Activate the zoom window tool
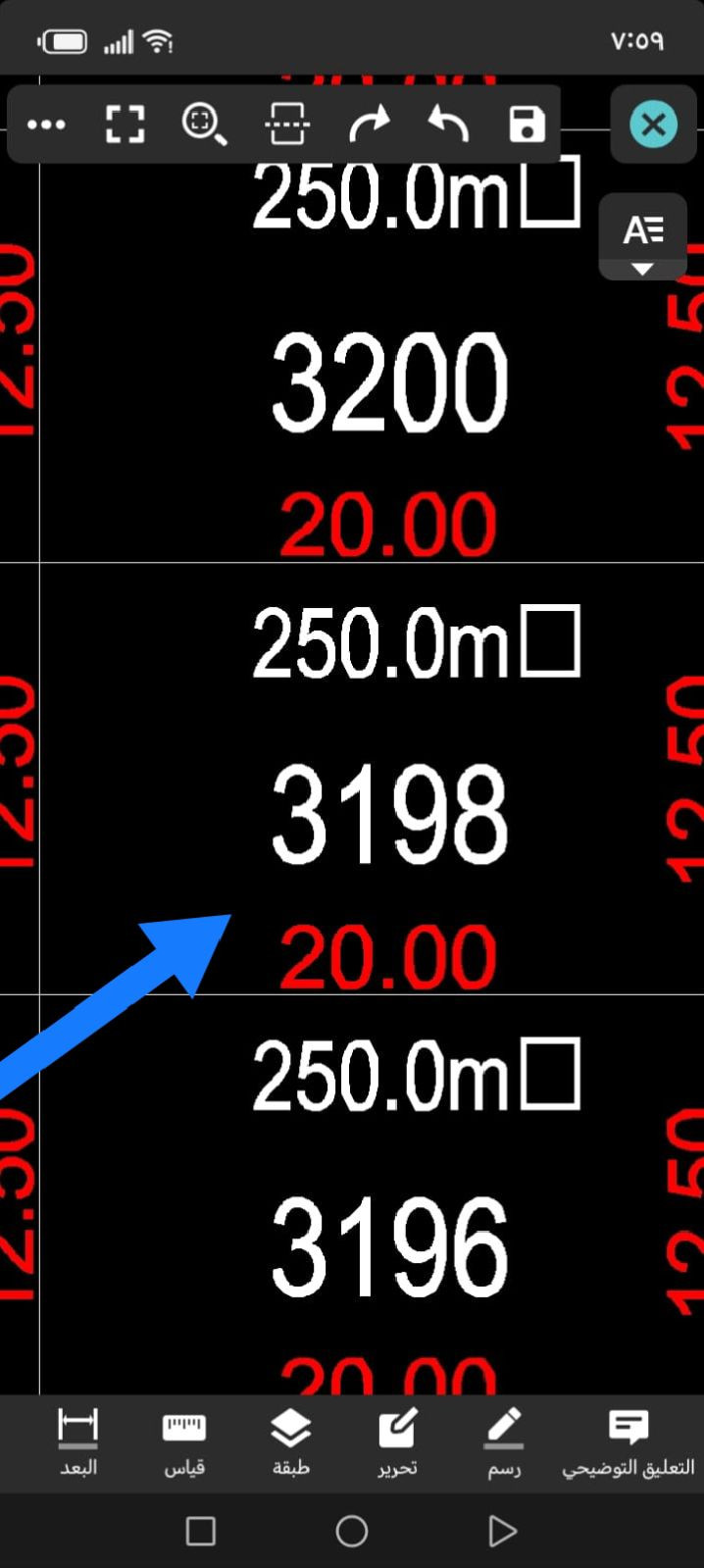 [x=204, y=126]
